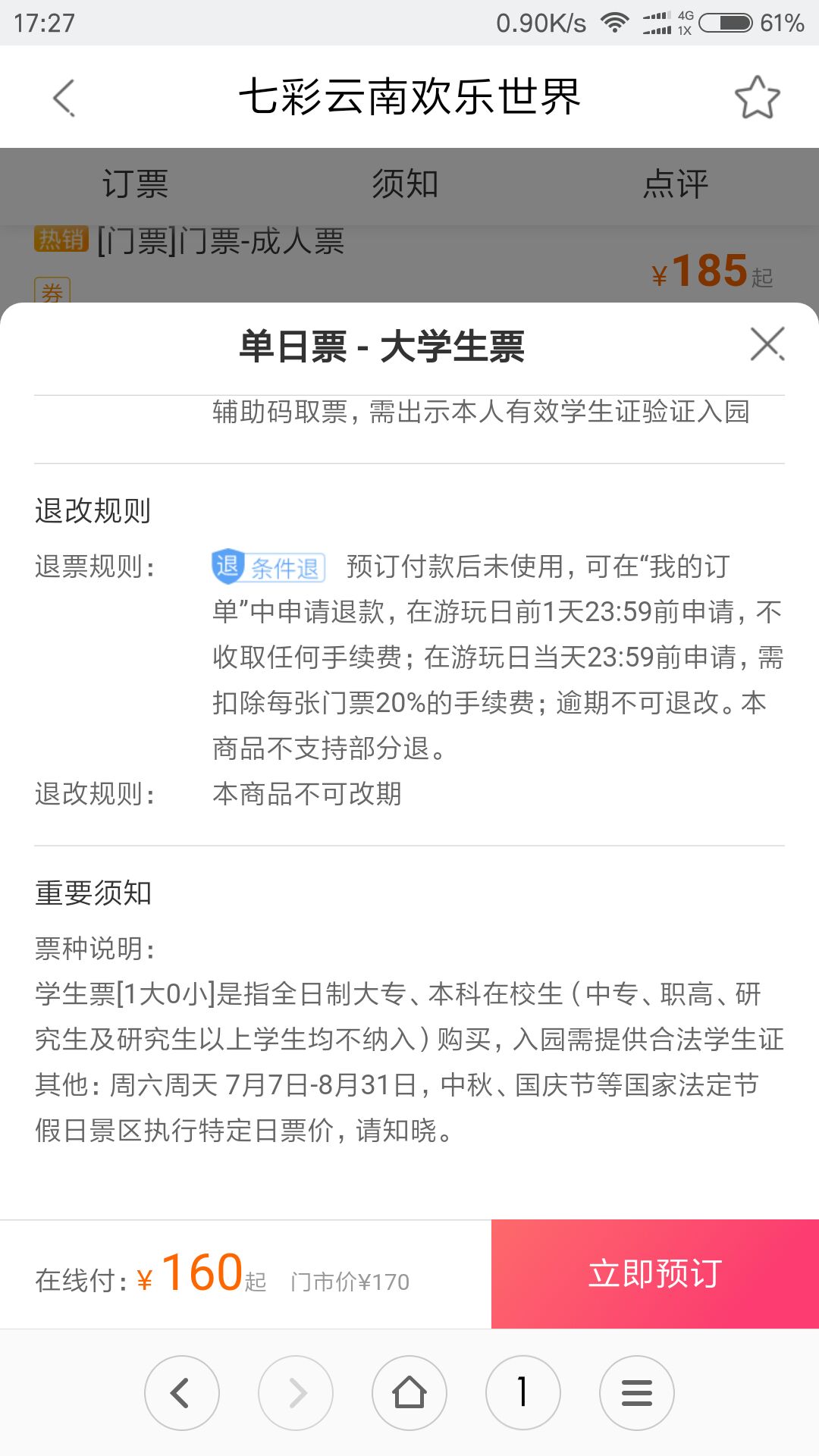Image resolution: width=819 pixels, height=1456 pixels.
Task: Open the browser tabs counter
Action: [x=523, y=1393]
